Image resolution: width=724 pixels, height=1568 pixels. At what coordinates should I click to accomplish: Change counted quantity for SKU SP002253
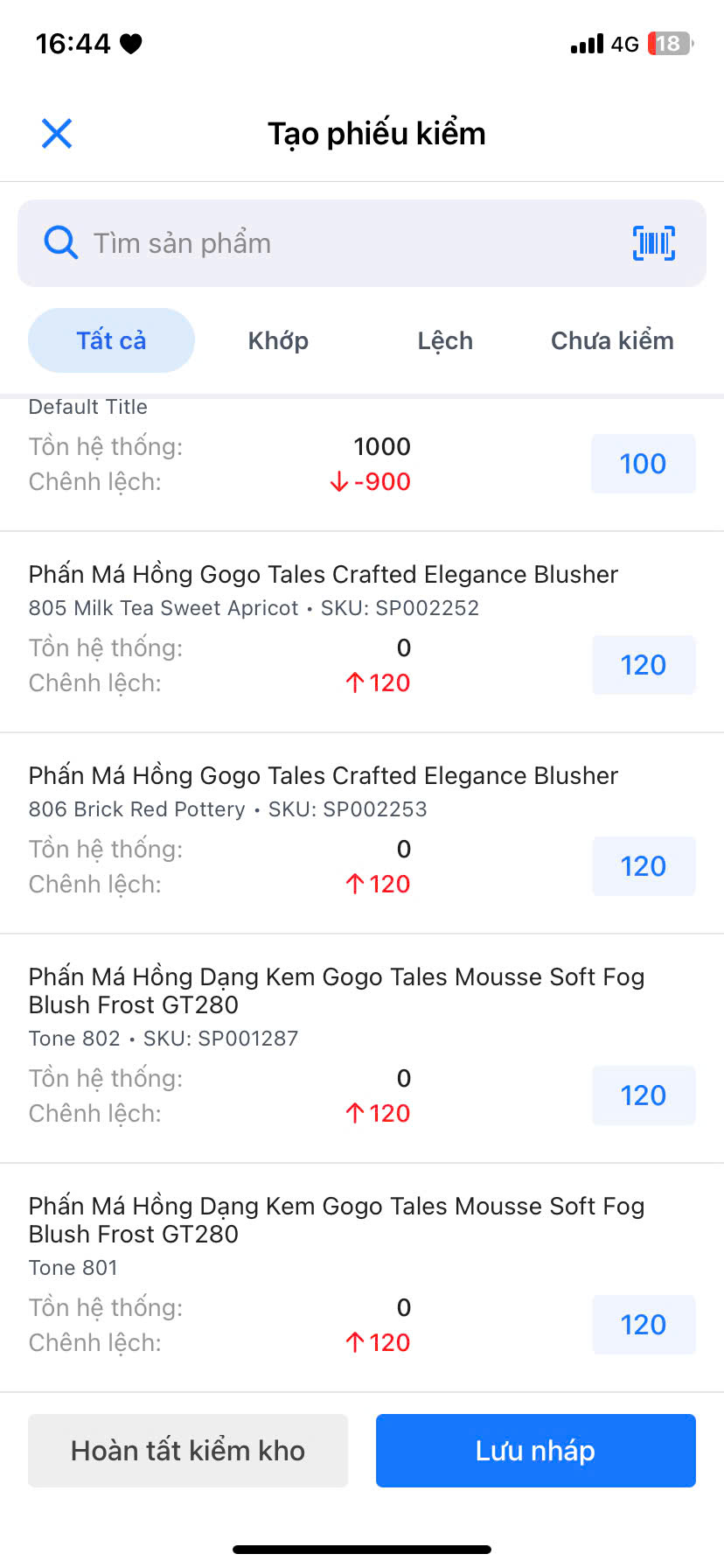coord(644,866)
